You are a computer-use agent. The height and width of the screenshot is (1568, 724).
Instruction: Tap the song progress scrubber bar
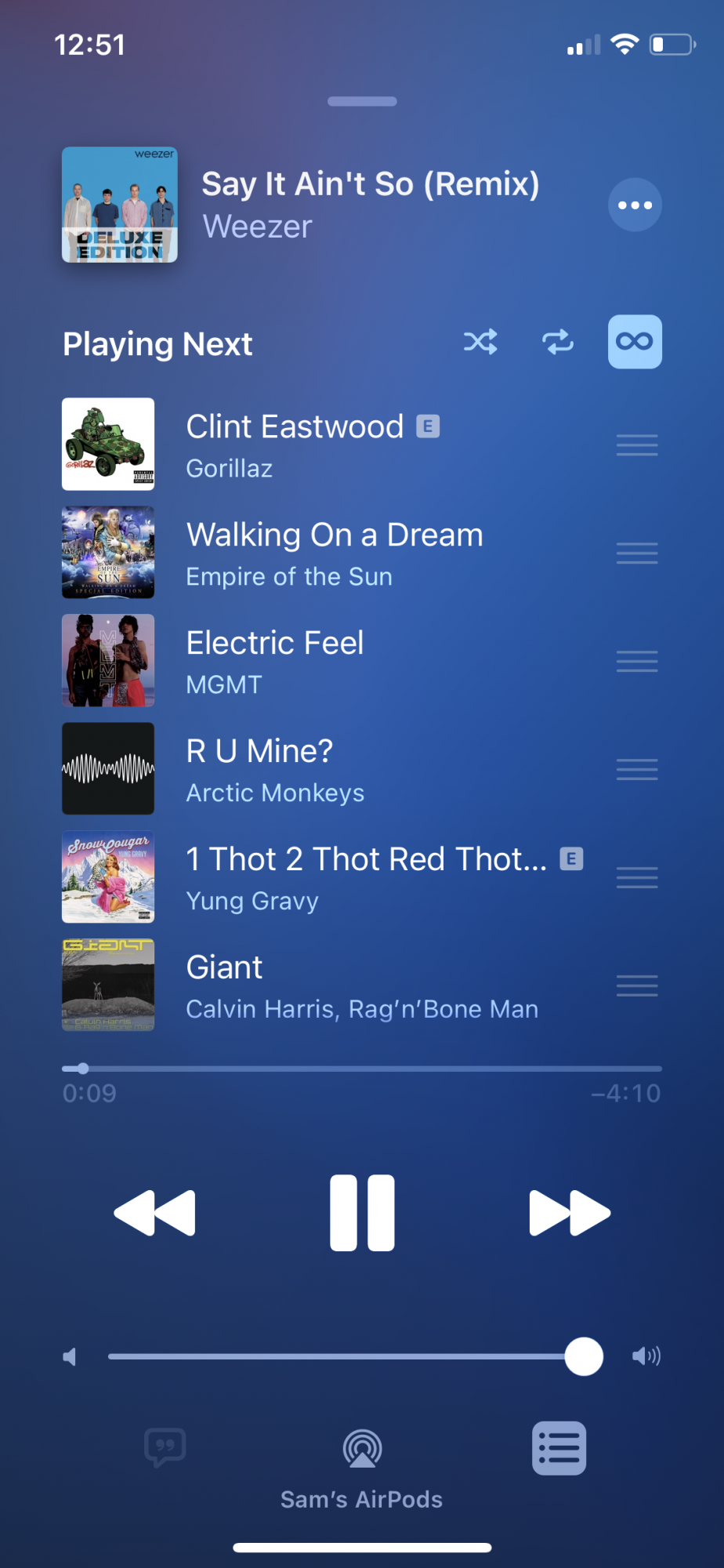pyautogui.click(x=362, y=1069)
